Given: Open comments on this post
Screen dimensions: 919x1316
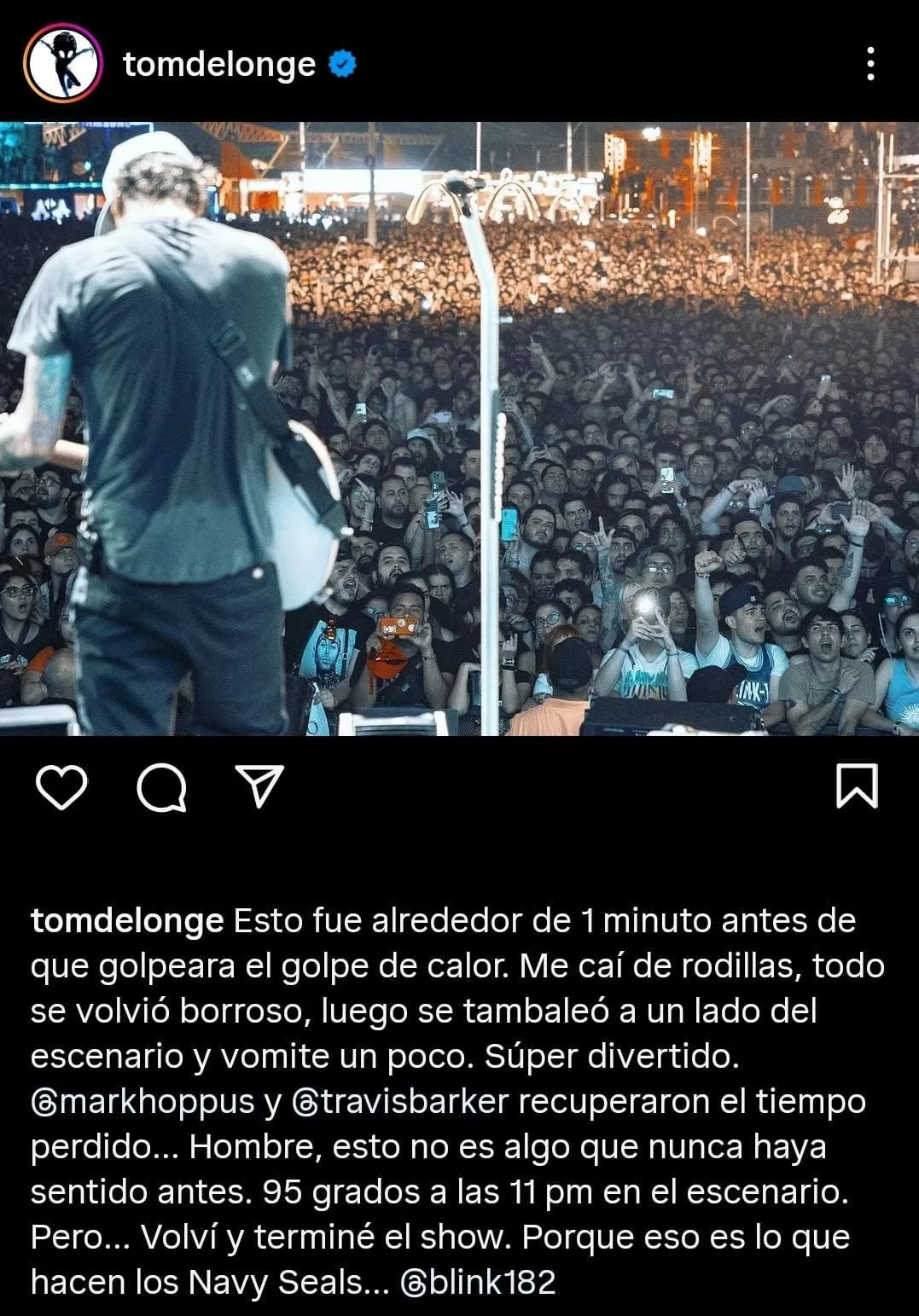Looking at the screenshot, I should point(161,786).
